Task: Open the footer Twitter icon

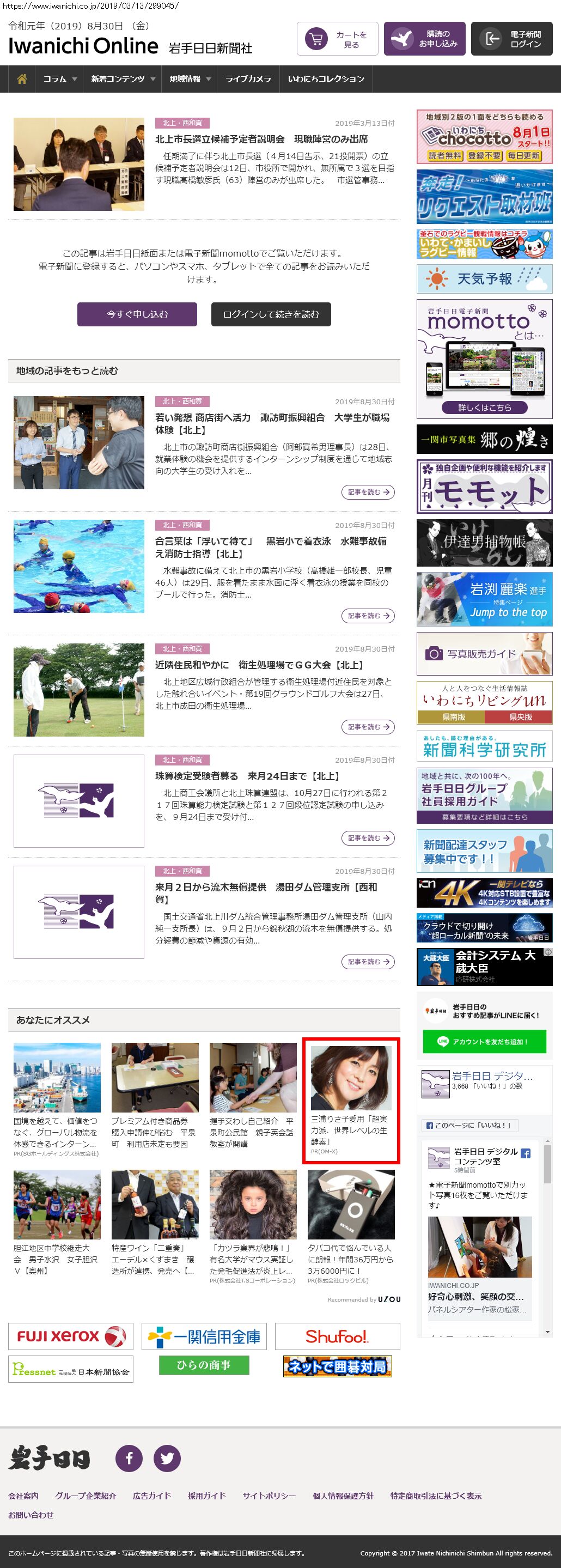Action: coord(167,1458)
